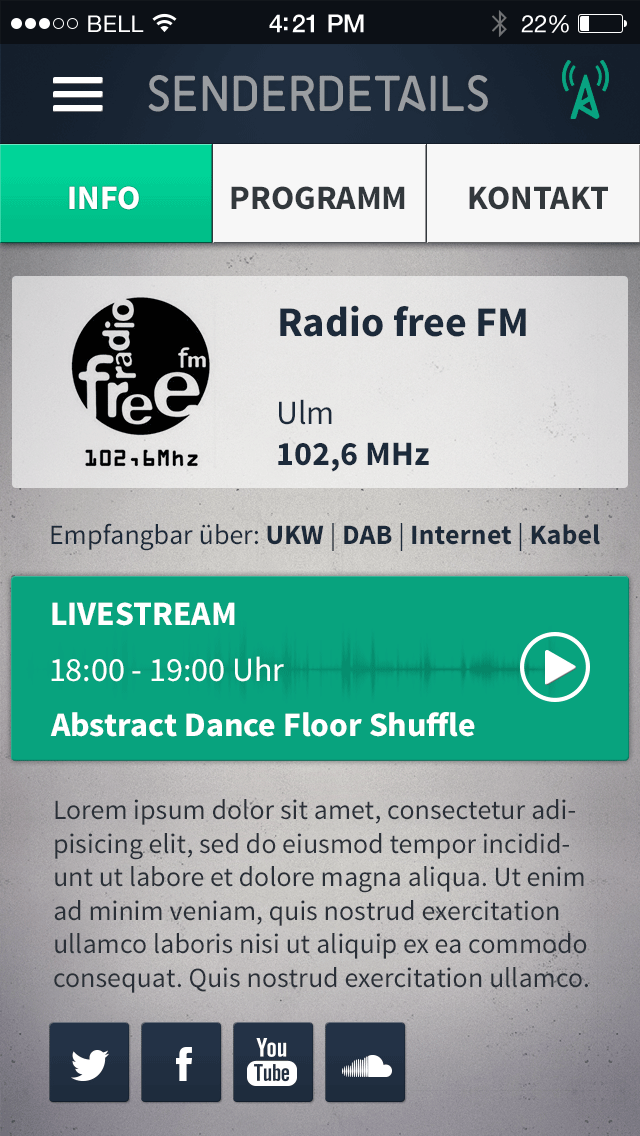Select the INFO tab
Viewport: 640px width, 1136px height.
(x=105, y=195)
